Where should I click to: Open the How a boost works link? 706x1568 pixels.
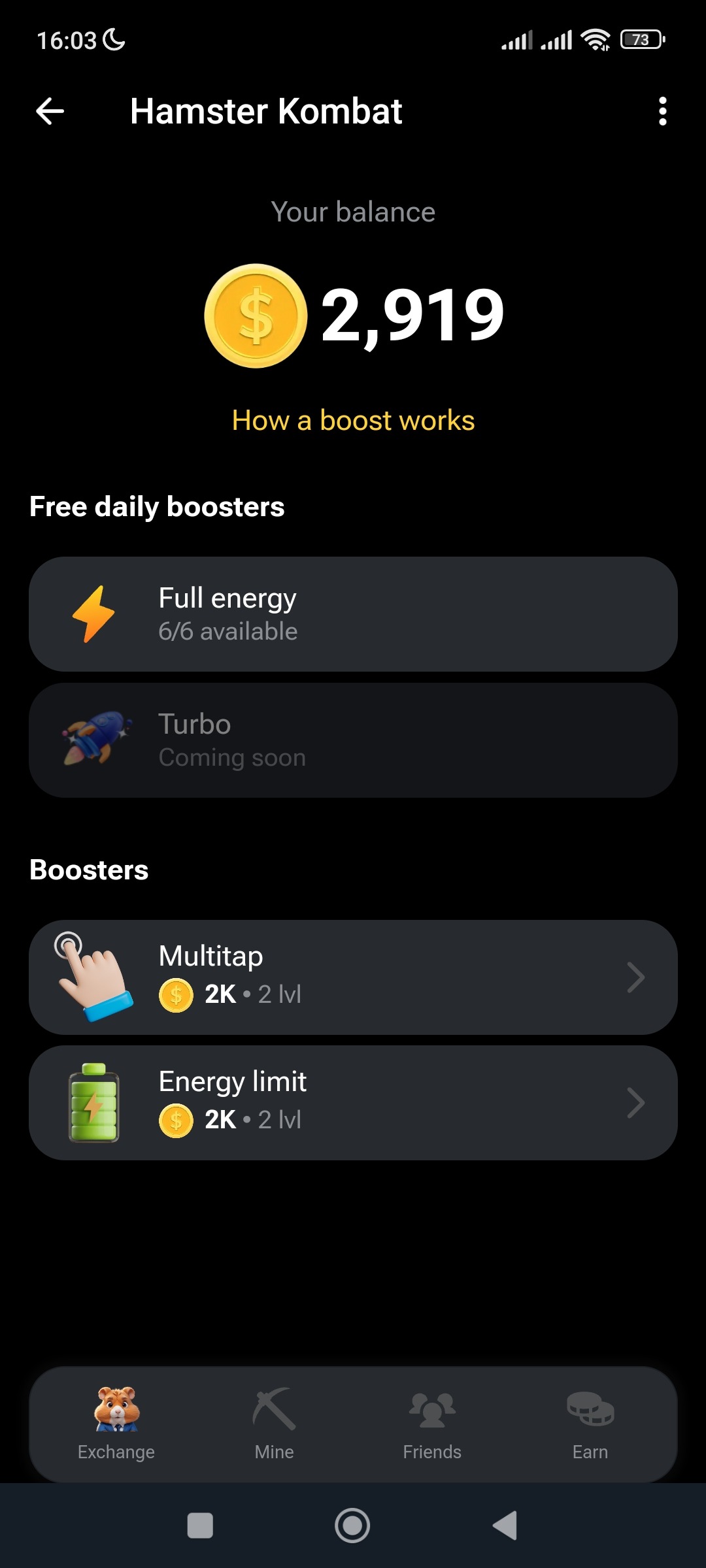pos(353,421)
